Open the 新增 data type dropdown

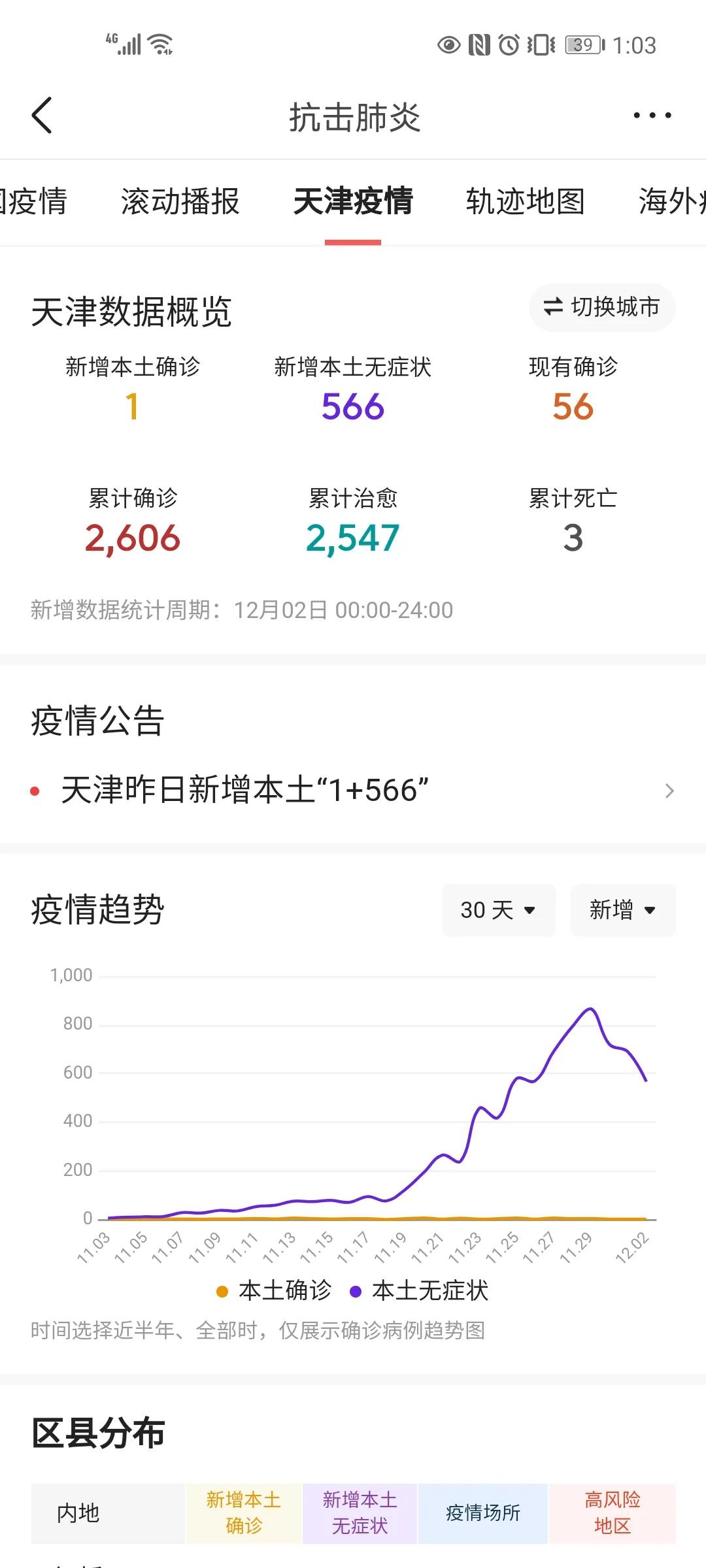pyautogui.click(x=622, y=910)
